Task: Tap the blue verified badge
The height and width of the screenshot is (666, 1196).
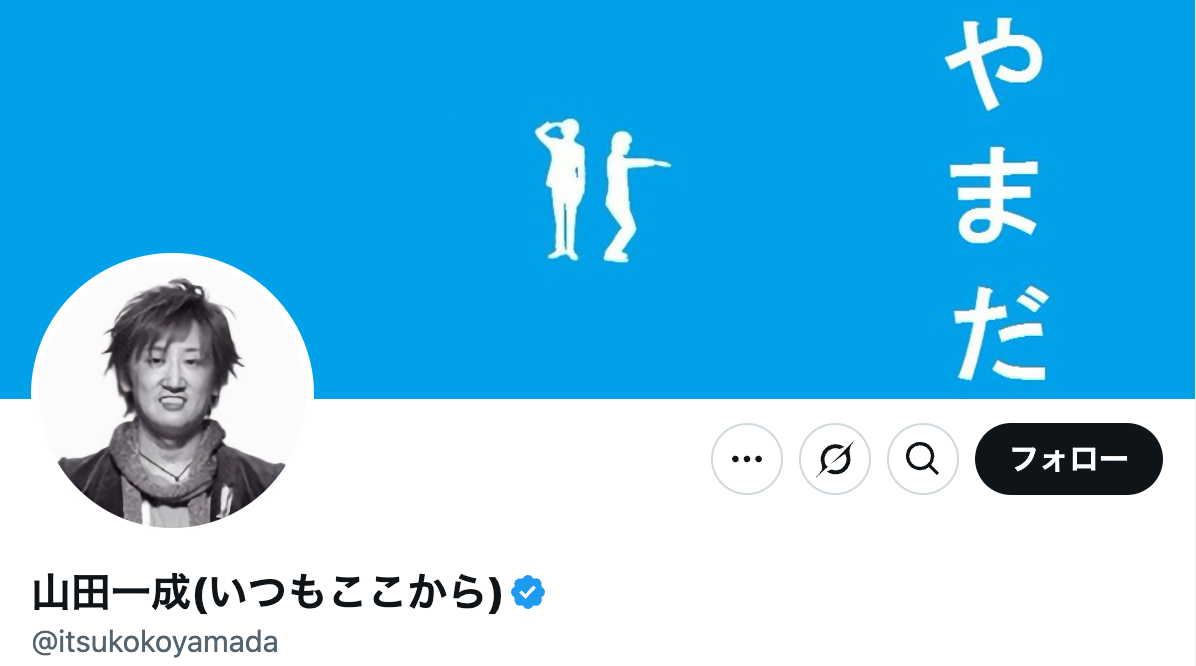Action: [528, 593]
